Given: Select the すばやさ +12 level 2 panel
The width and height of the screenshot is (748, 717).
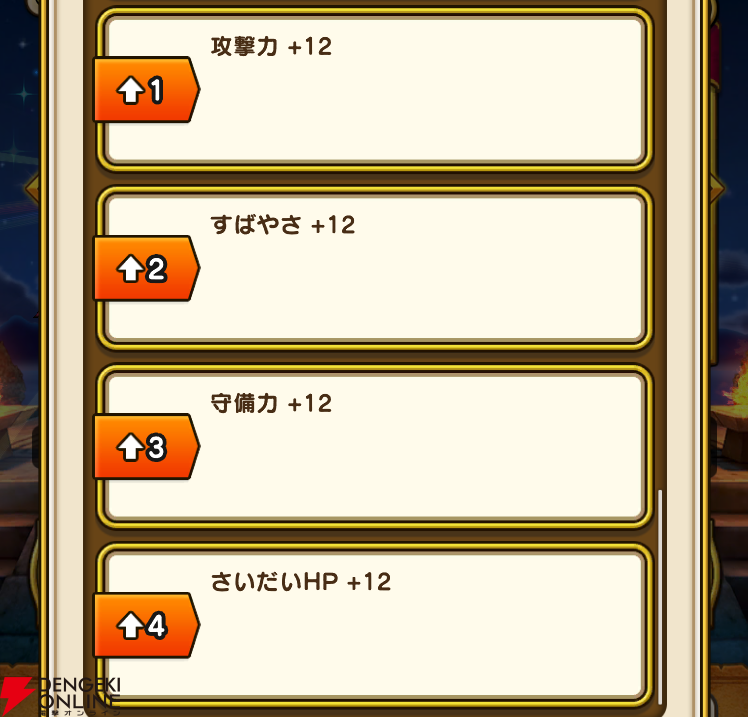Looking at the screenshot, I should tap(375, 268).
